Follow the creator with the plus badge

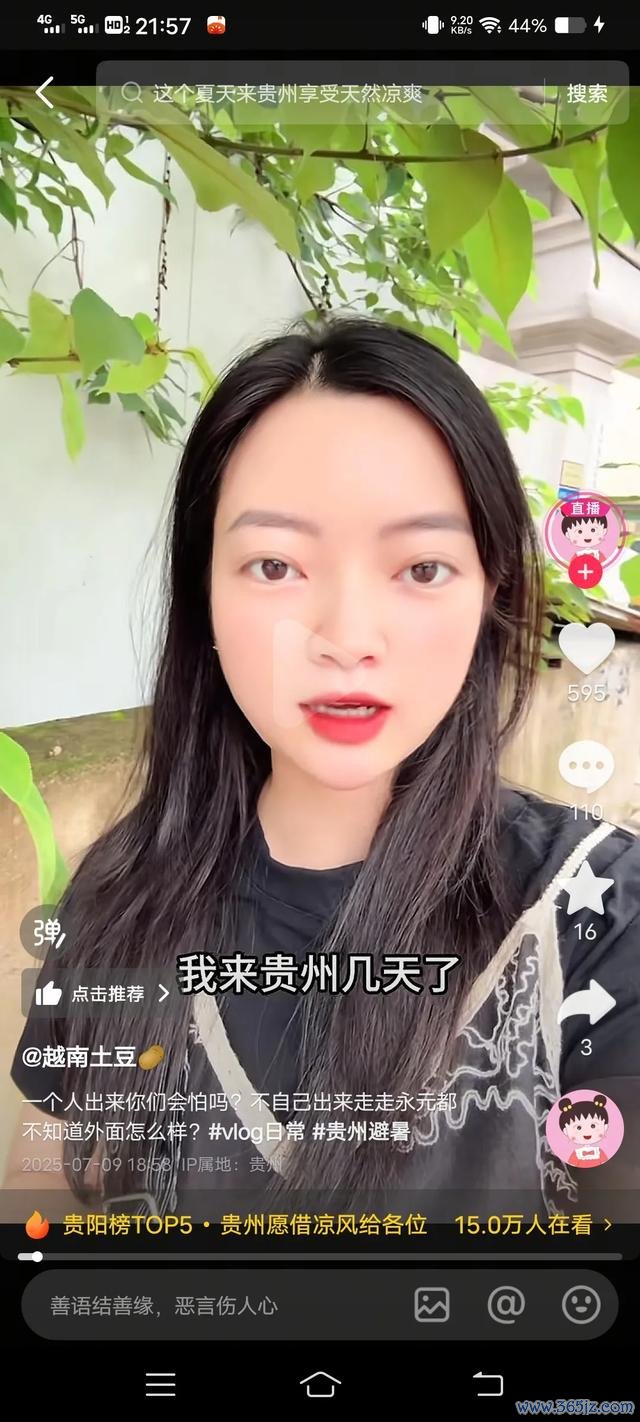[585, 572]
